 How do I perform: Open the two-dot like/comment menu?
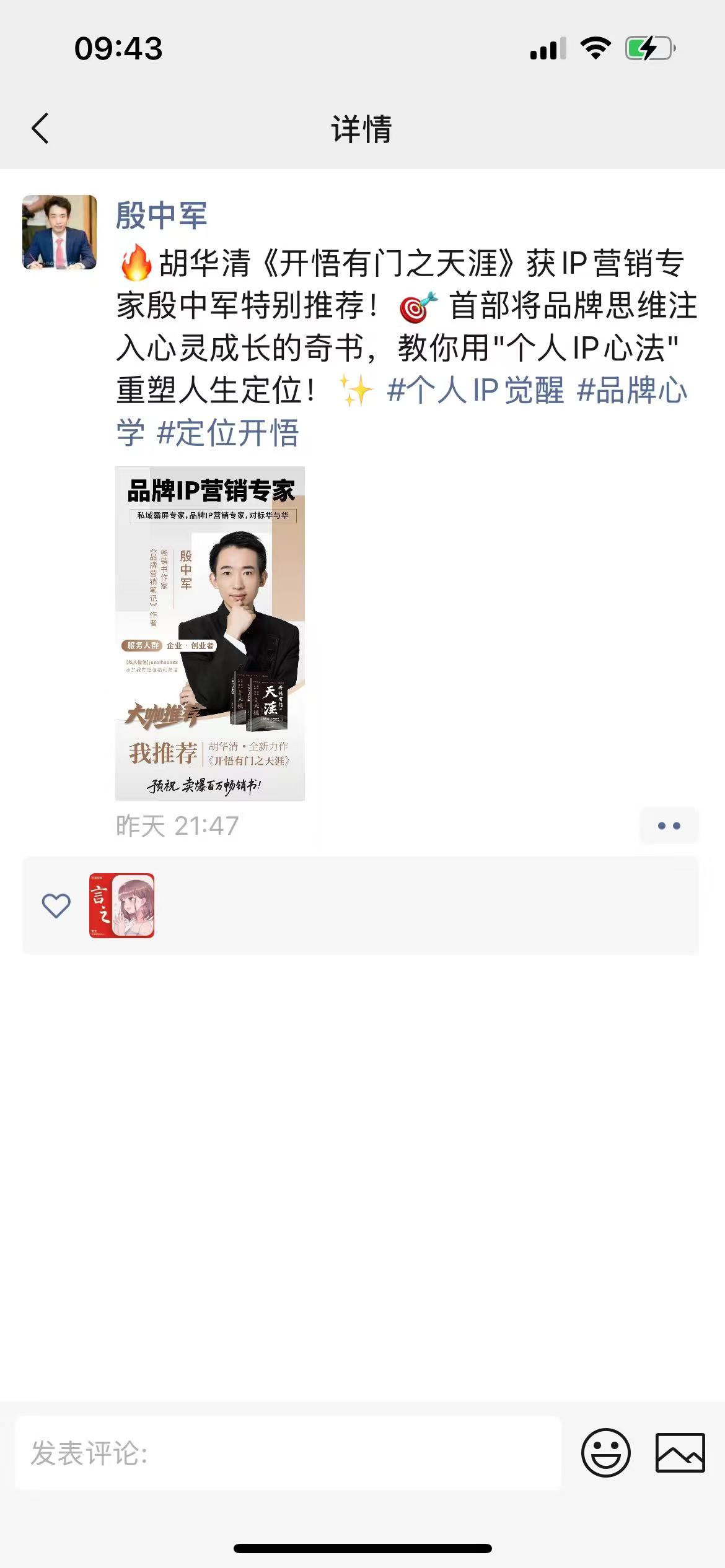(x=669, y=825)
